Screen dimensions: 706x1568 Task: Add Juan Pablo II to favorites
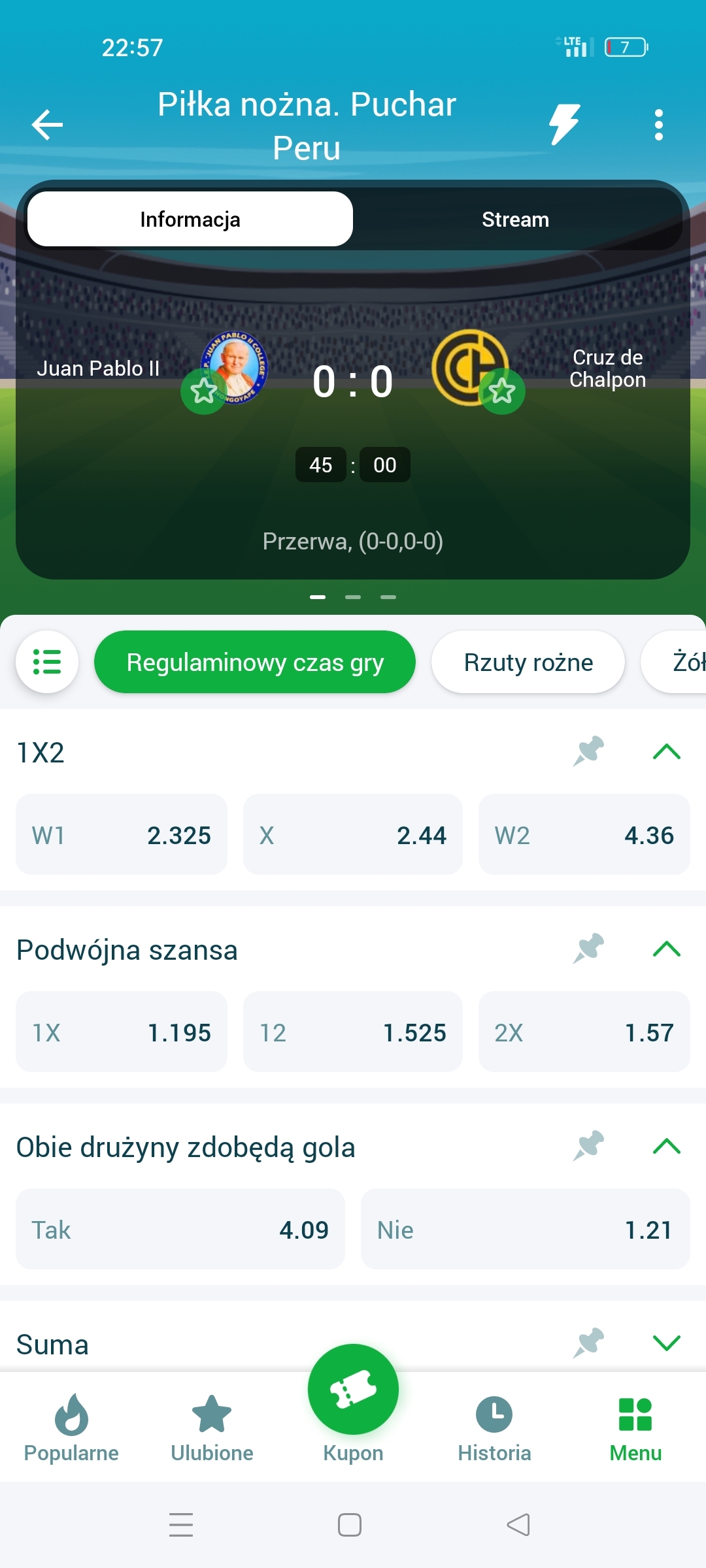click(x=204, y=391)
